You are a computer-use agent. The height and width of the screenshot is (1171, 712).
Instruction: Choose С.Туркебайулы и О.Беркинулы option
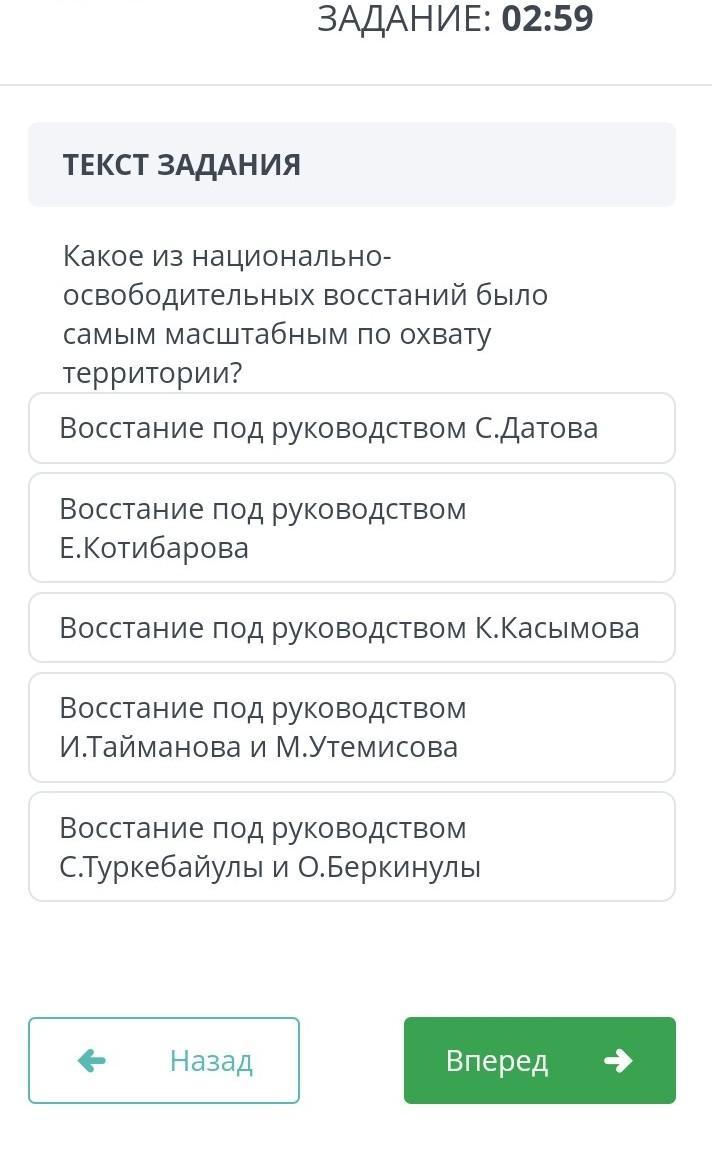click(x=352, y=847)
